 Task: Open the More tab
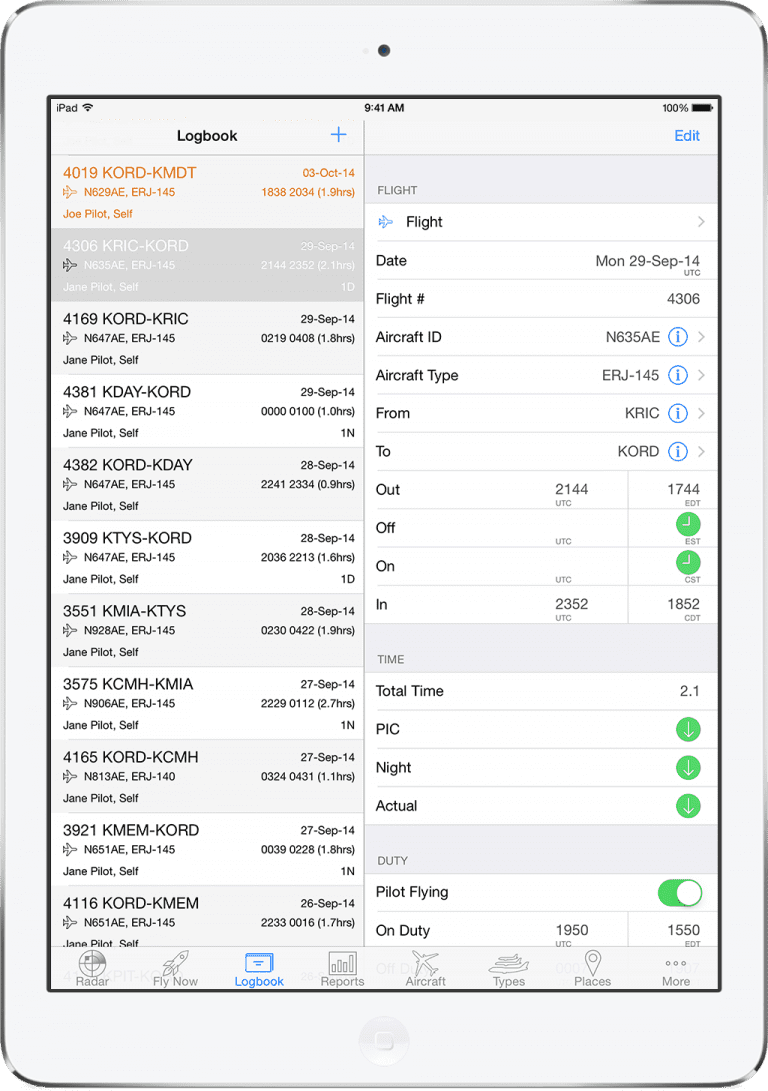tap(676, 971)
